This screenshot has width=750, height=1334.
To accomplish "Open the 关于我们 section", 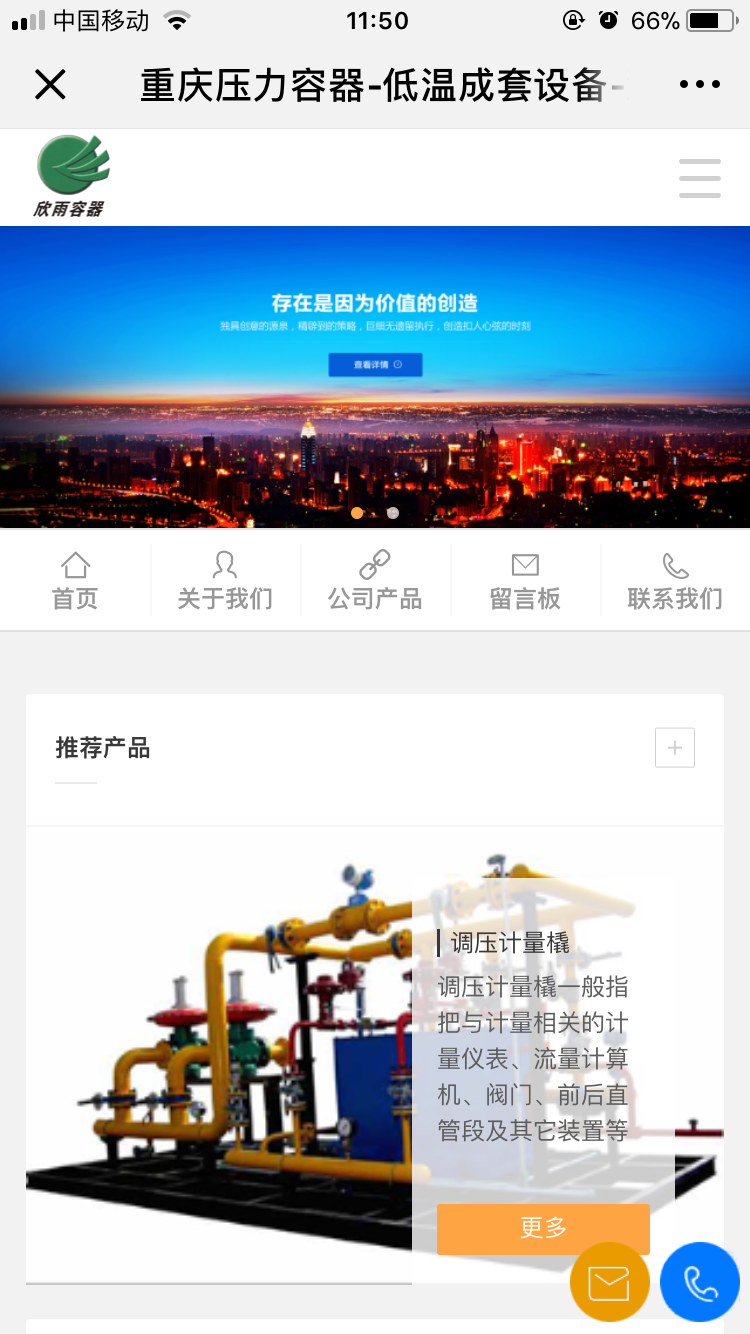I will point(225,581).
